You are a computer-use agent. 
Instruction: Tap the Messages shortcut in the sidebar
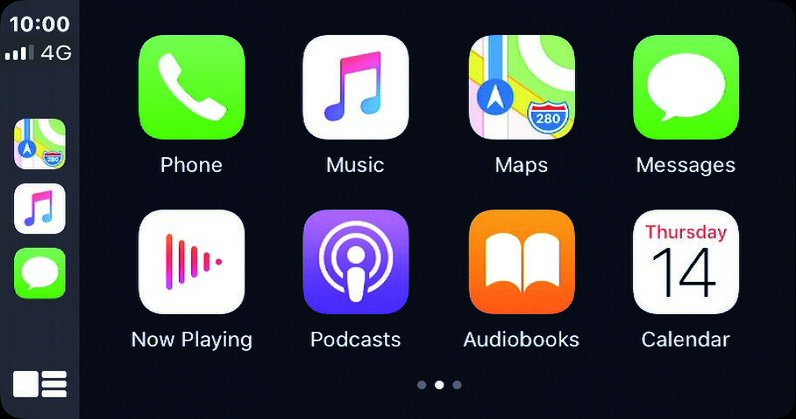pyautogui.click(x=40, y=273)
